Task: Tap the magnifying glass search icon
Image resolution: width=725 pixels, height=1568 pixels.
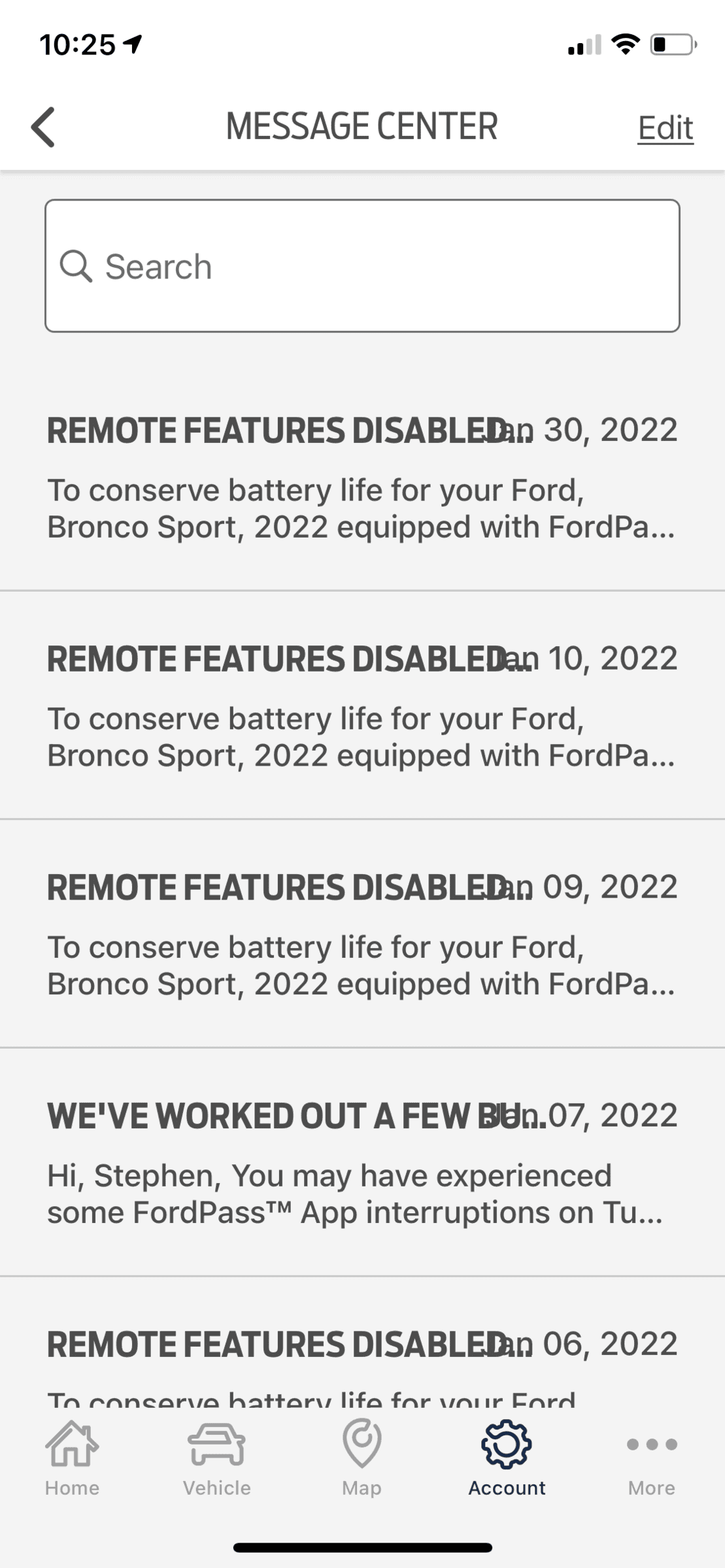Action: tap(78, 265)
